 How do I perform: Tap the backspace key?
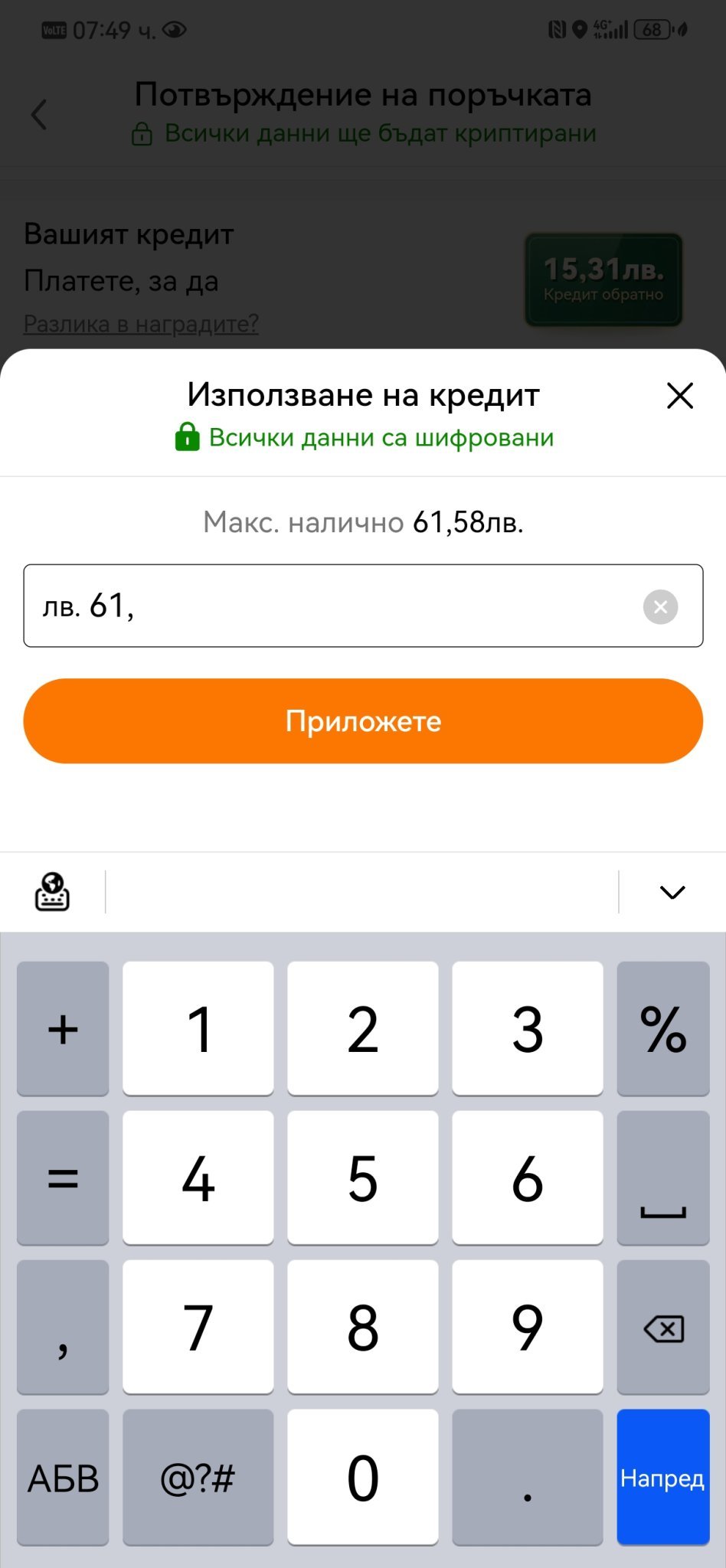tap(663, 1327)
